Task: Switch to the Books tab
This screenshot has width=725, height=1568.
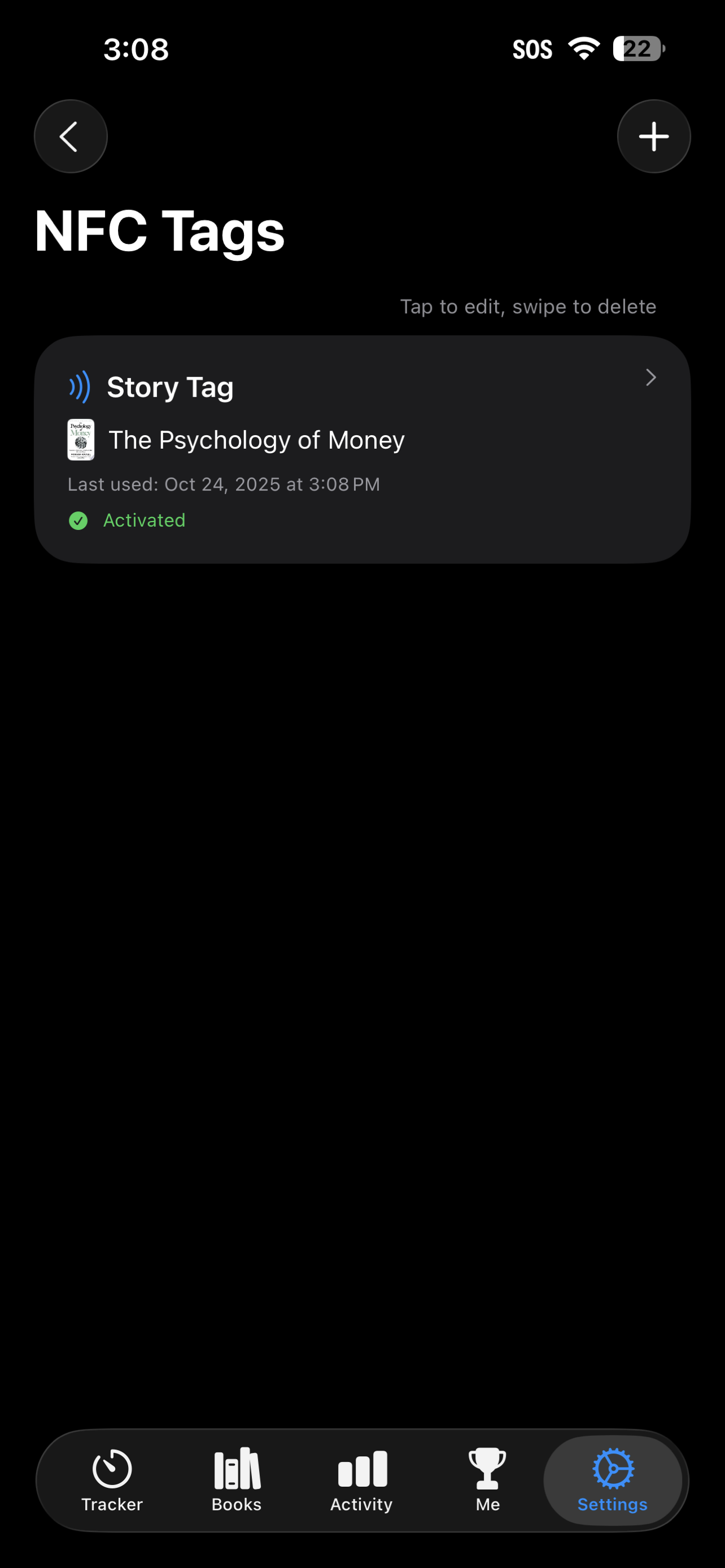Action: (x=237, y=1481)
